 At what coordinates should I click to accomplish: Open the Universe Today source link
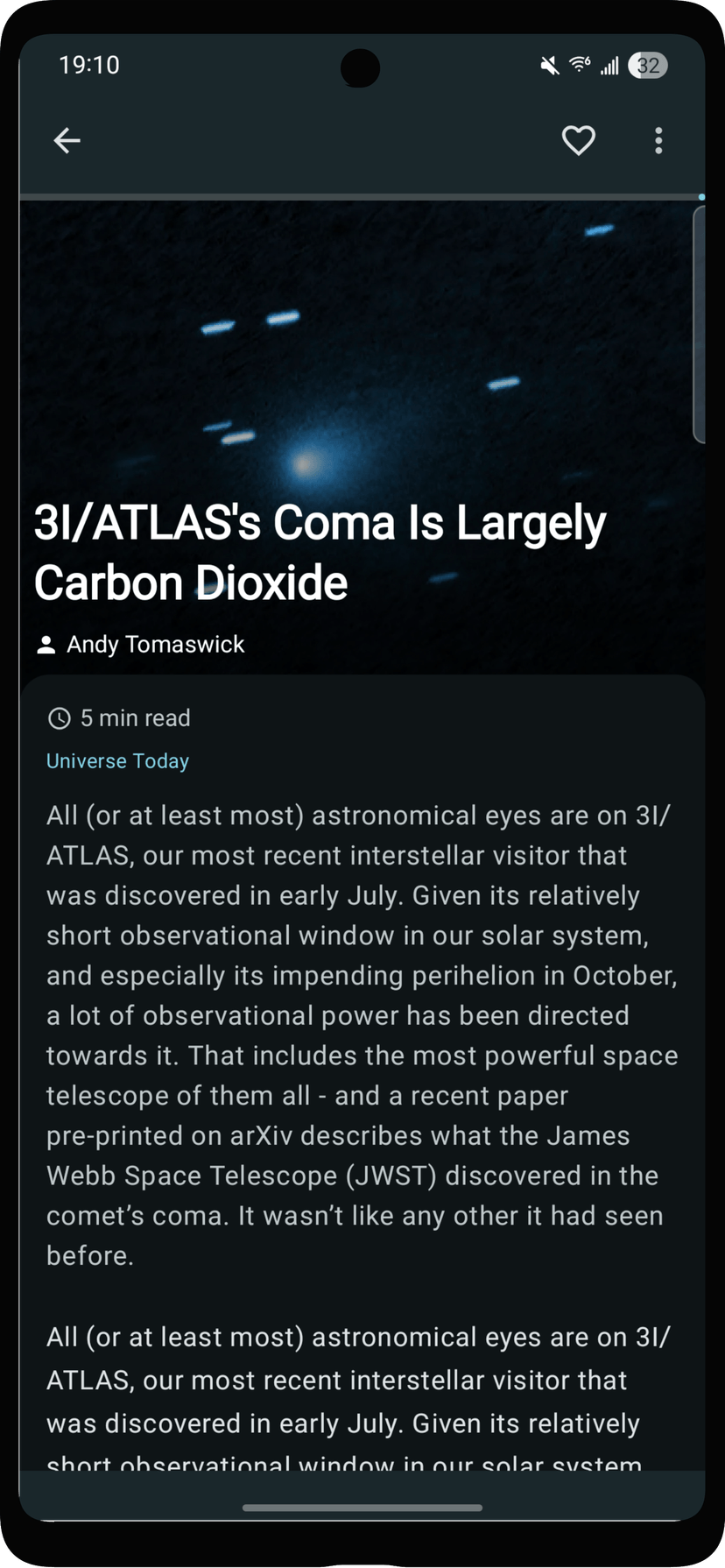click(117, 761)
